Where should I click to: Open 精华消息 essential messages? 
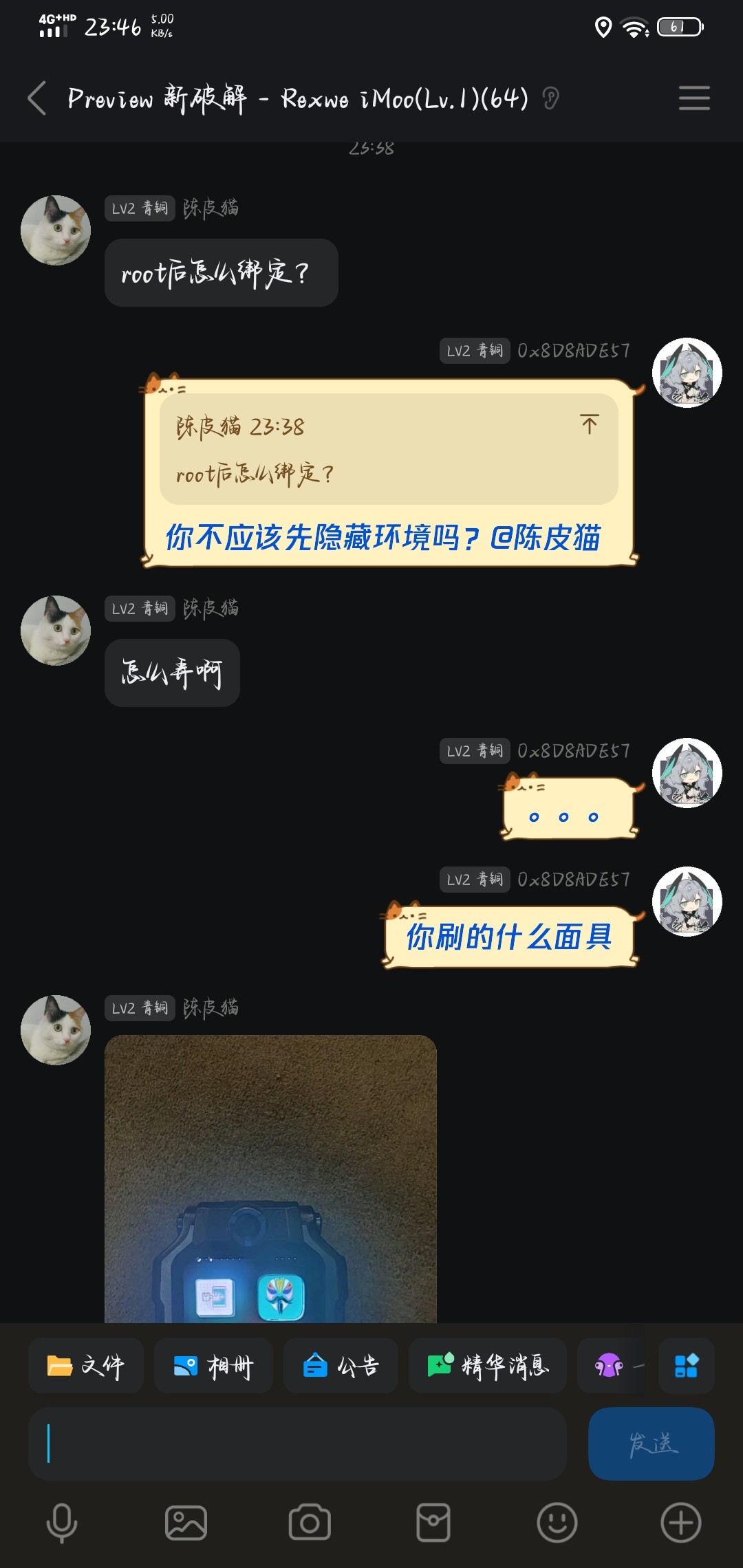tap(487, 1366)
